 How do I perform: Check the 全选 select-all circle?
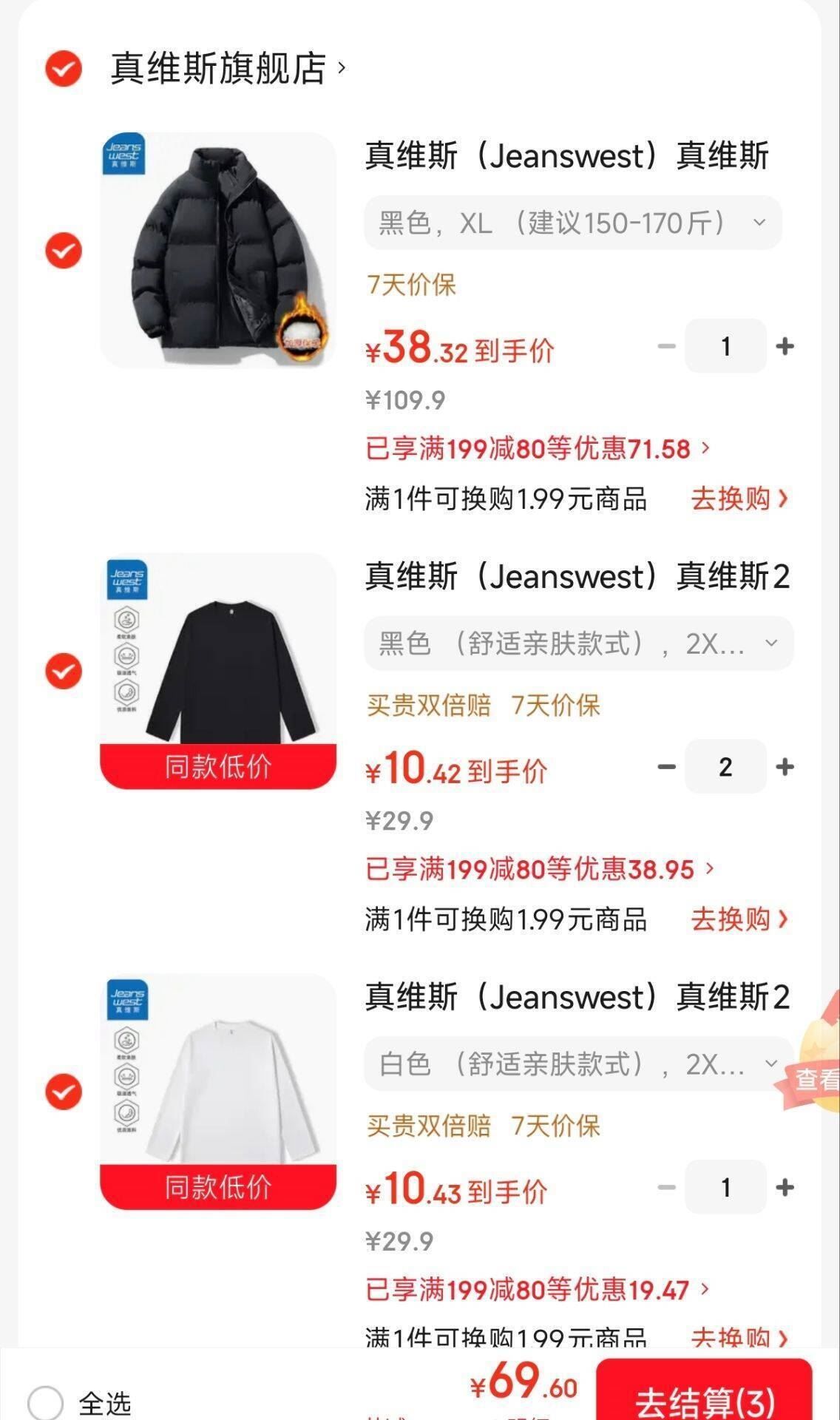[45, 1403]
